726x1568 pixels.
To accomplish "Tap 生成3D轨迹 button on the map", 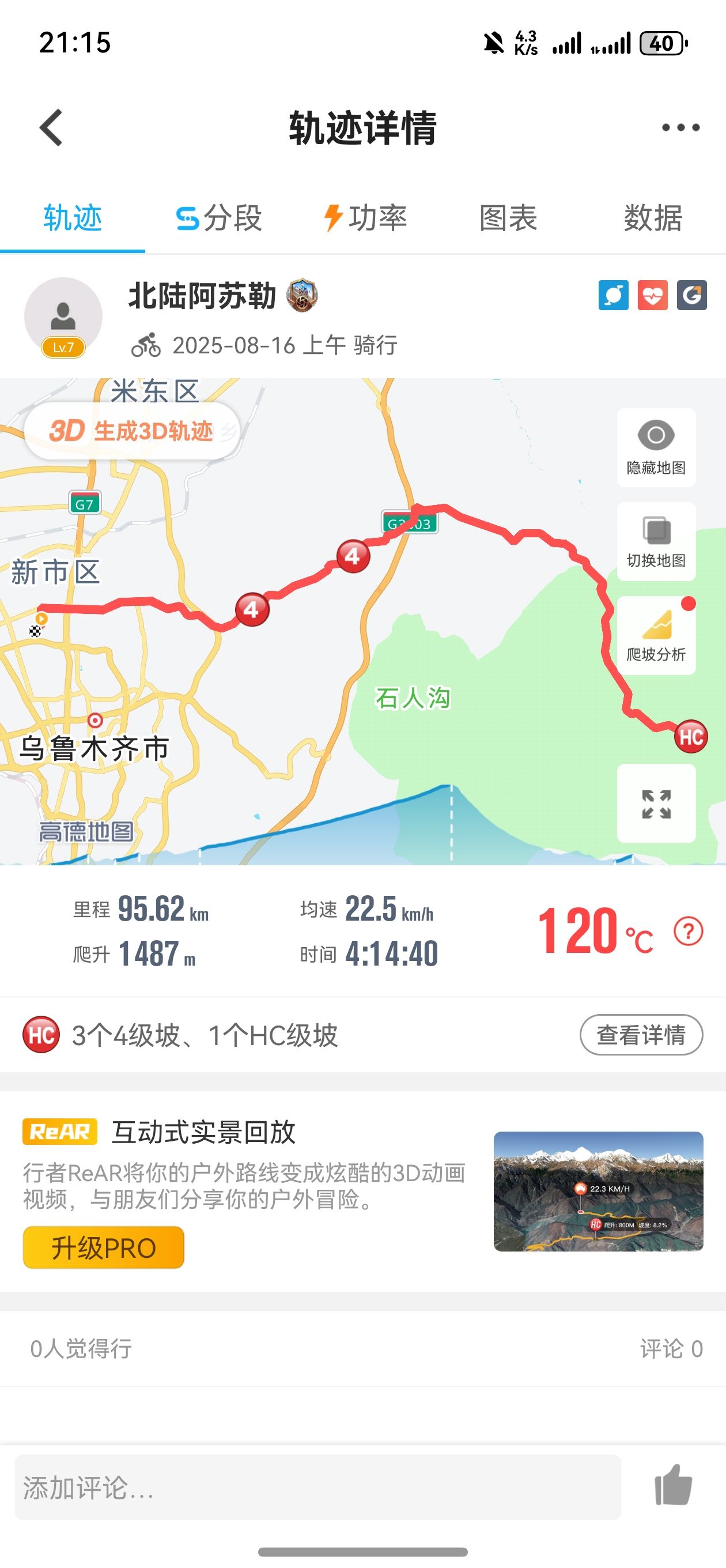I will tap(131, 431).
